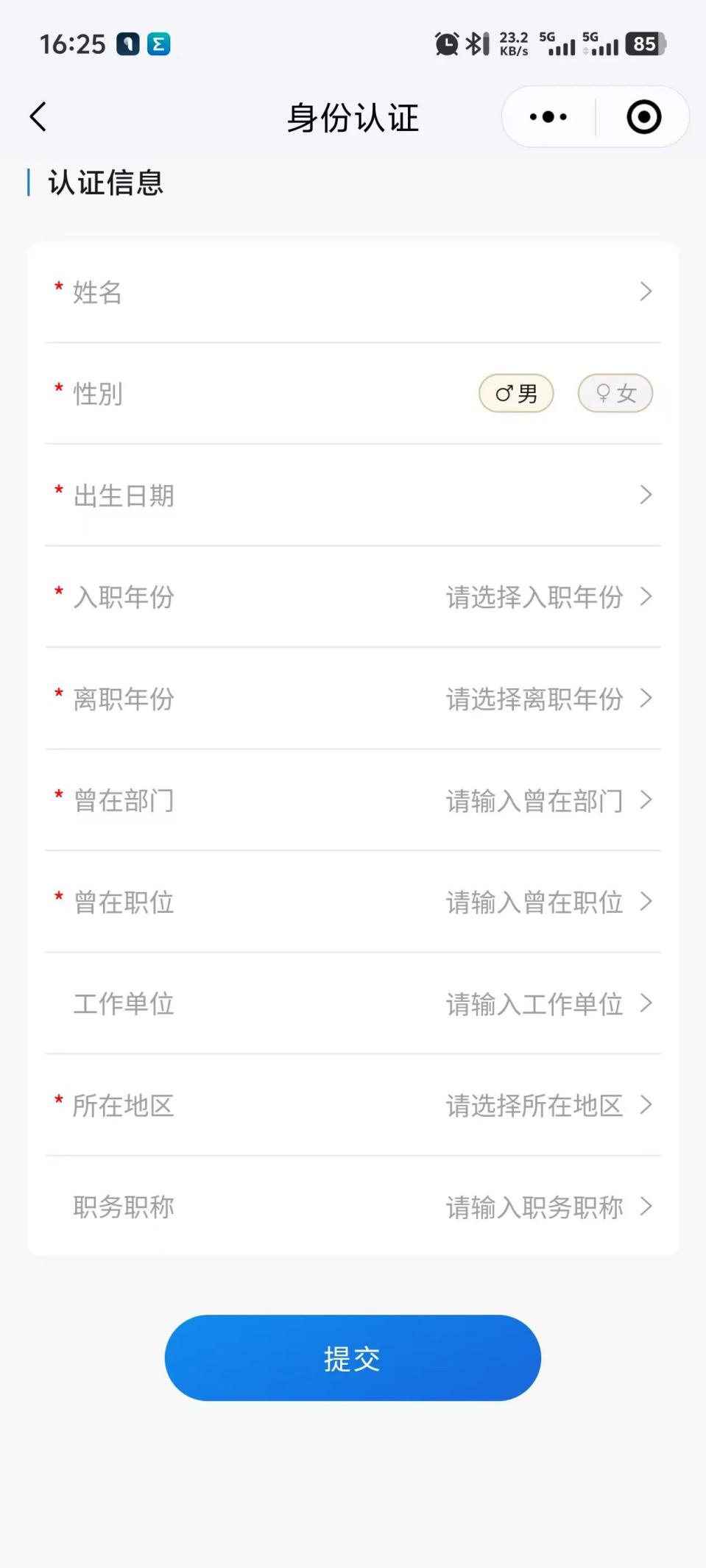Choose 入职年份 from picker
The image size is (706, 1568).
535,597
